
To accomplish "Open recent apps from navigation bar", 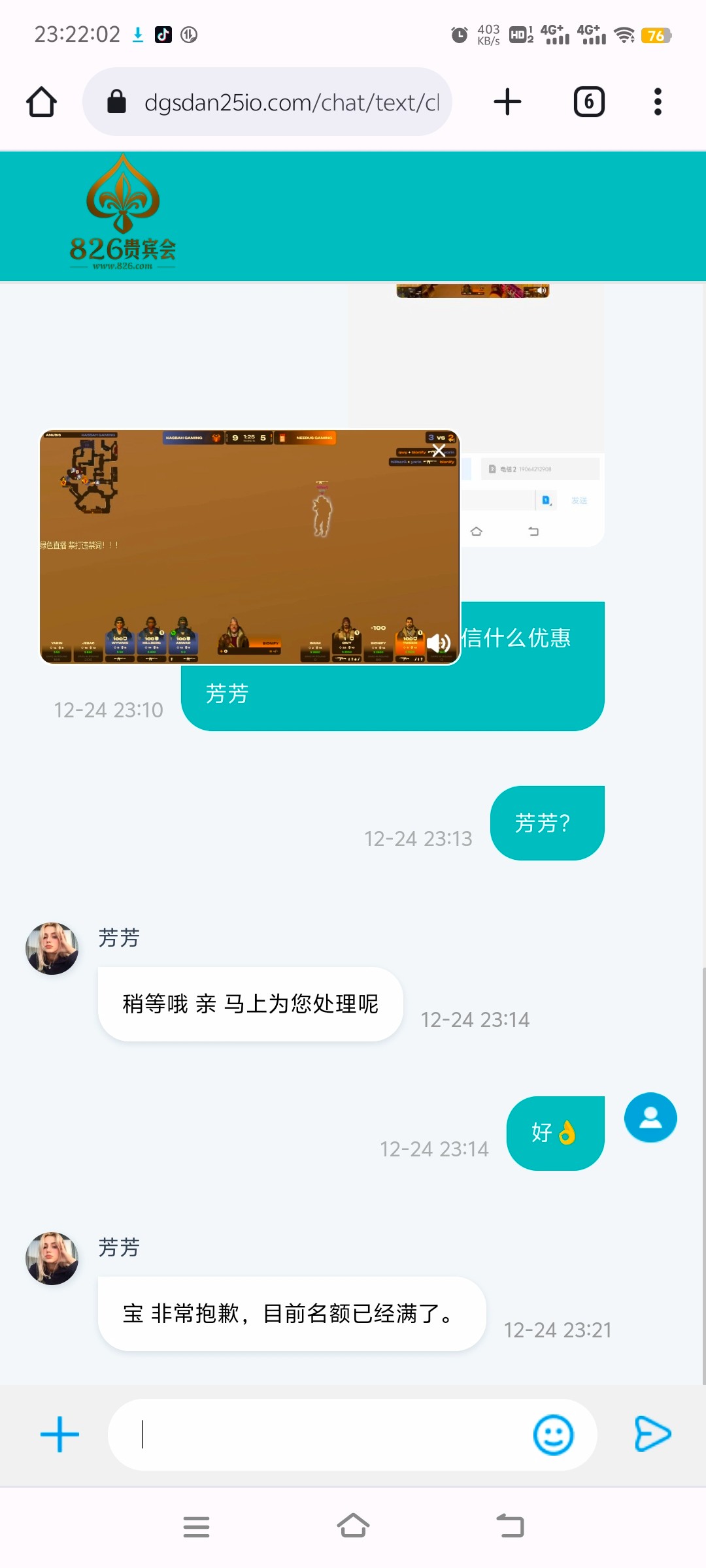I will pos(196,1526).
